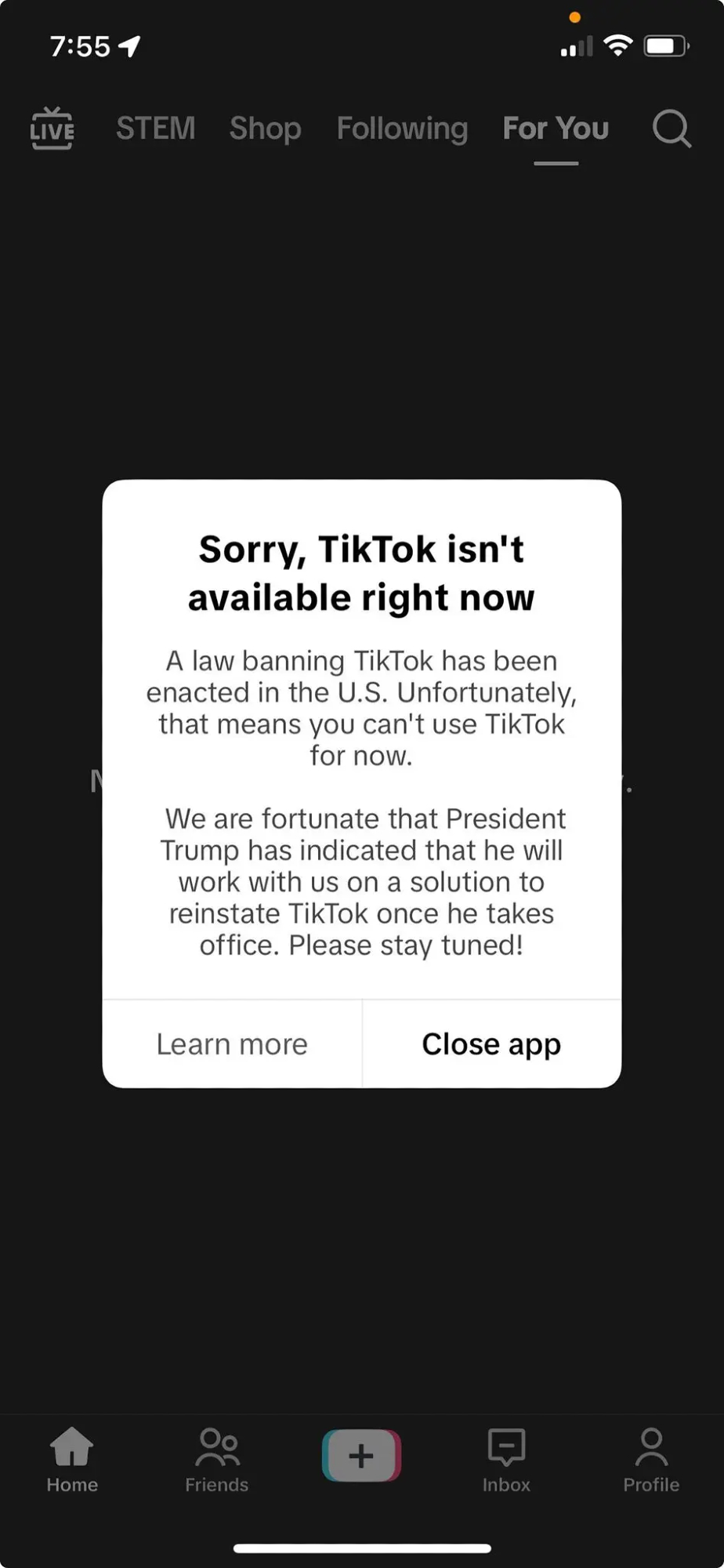Switch to the STEM tab
This screenshot has height=1568, width=724.
click(x=156, y=128)
